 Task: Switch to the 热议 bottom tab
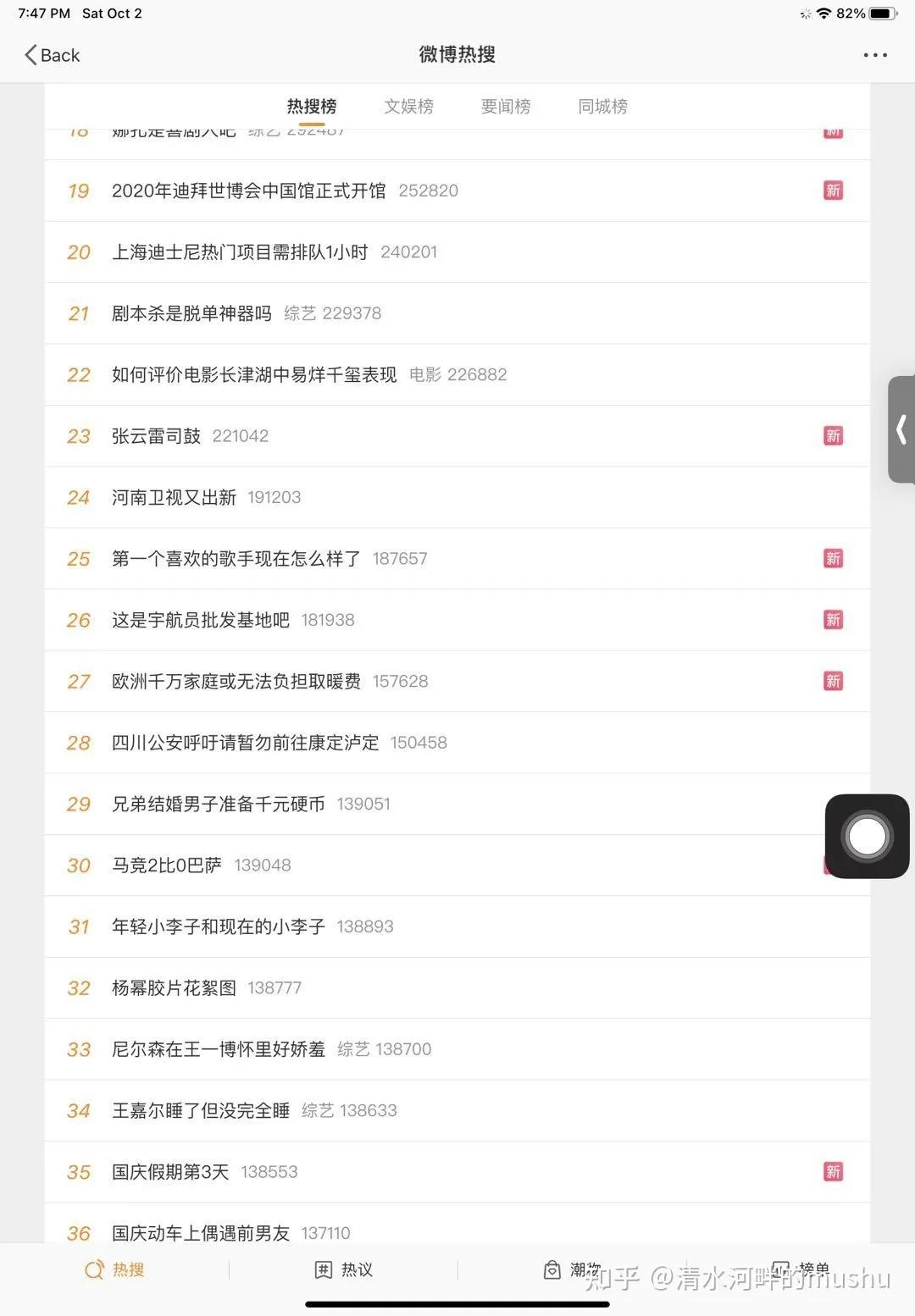[x=344, y=1269]
